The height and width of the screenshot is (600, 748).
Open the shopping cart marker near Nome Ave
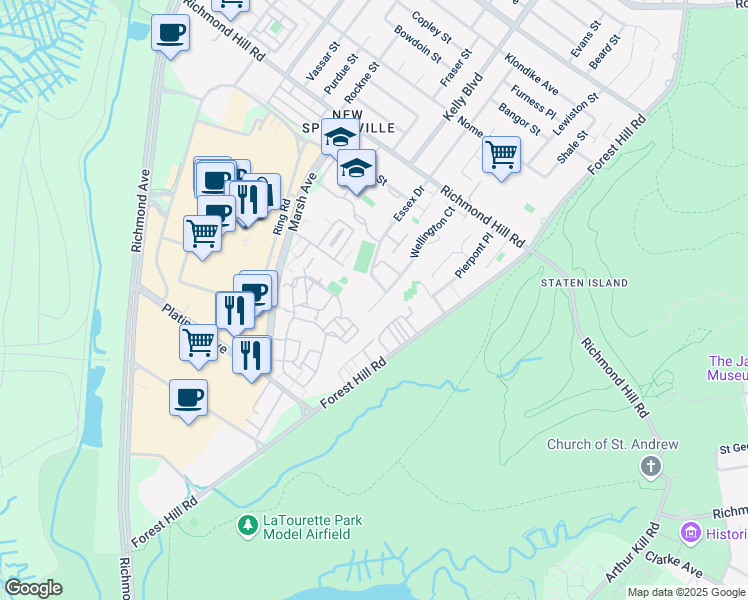tap(500, 155)
